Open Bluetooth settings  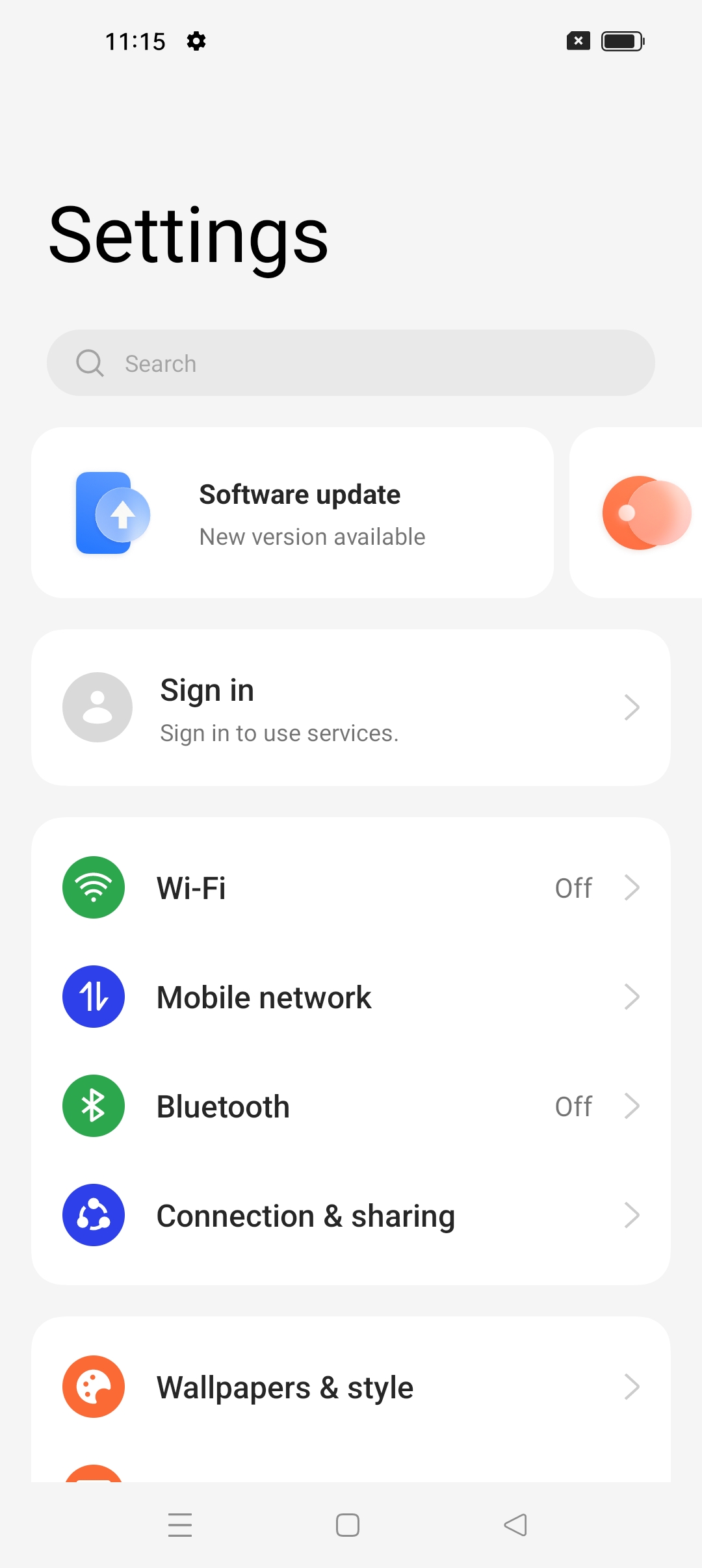click(351, 1106)
